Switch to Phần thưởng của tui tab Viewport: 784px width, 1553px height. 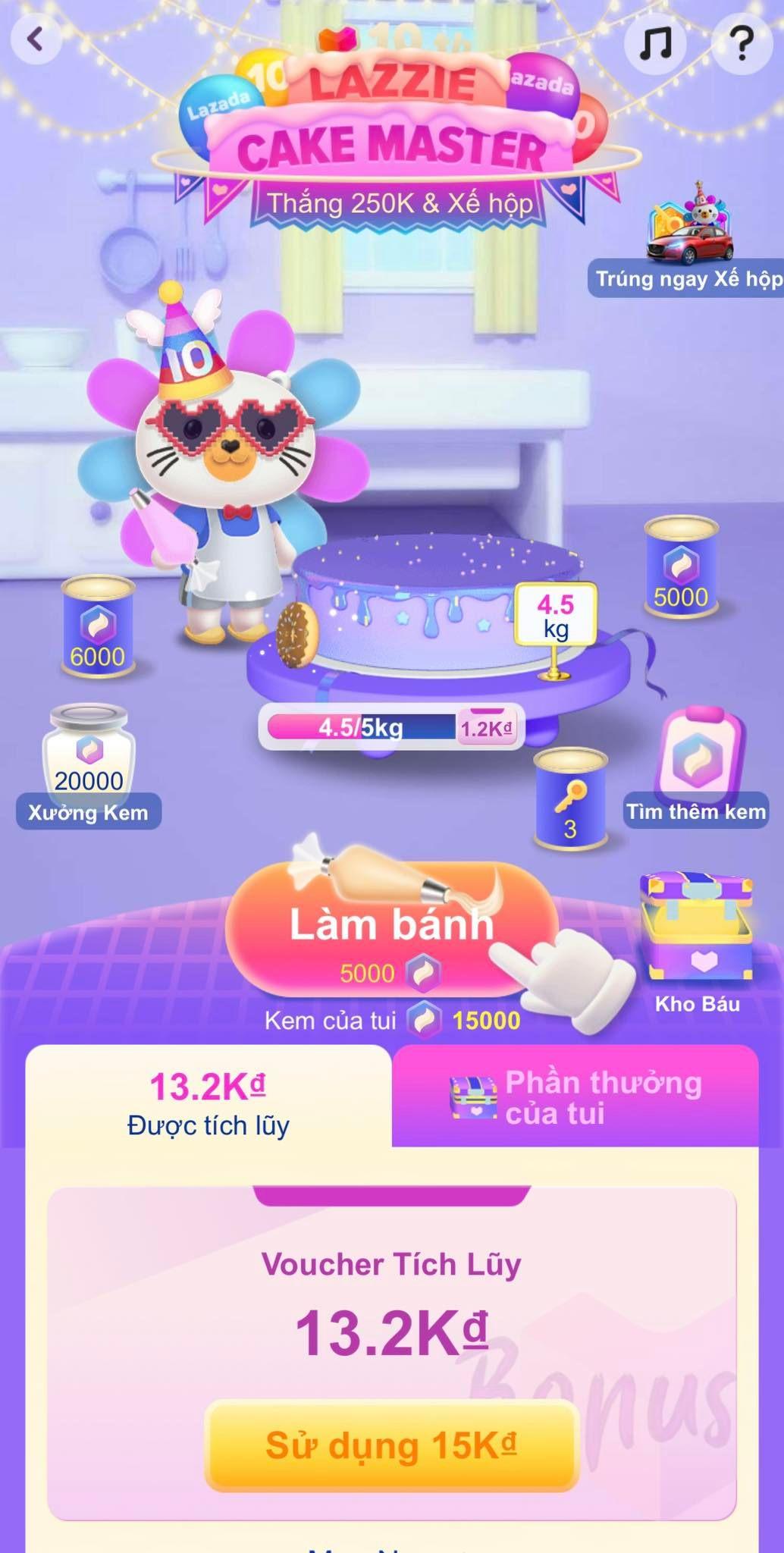click(575, 1096)
